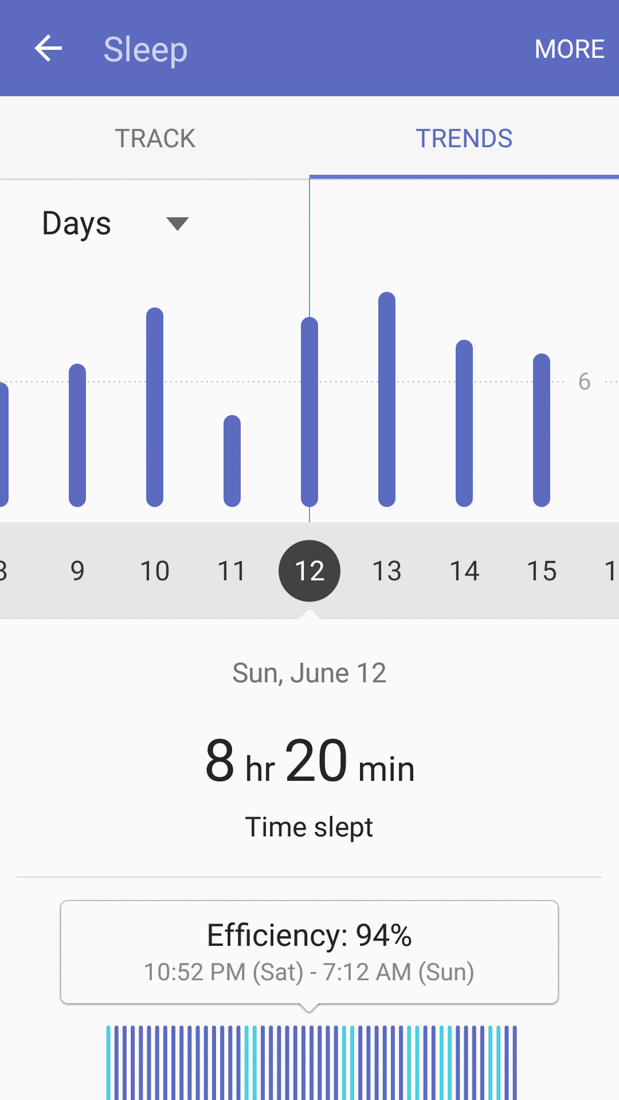Screen dimensions: 619x1100
Task: Expand the Days period dropdown
Action: (x=115, y=223)
